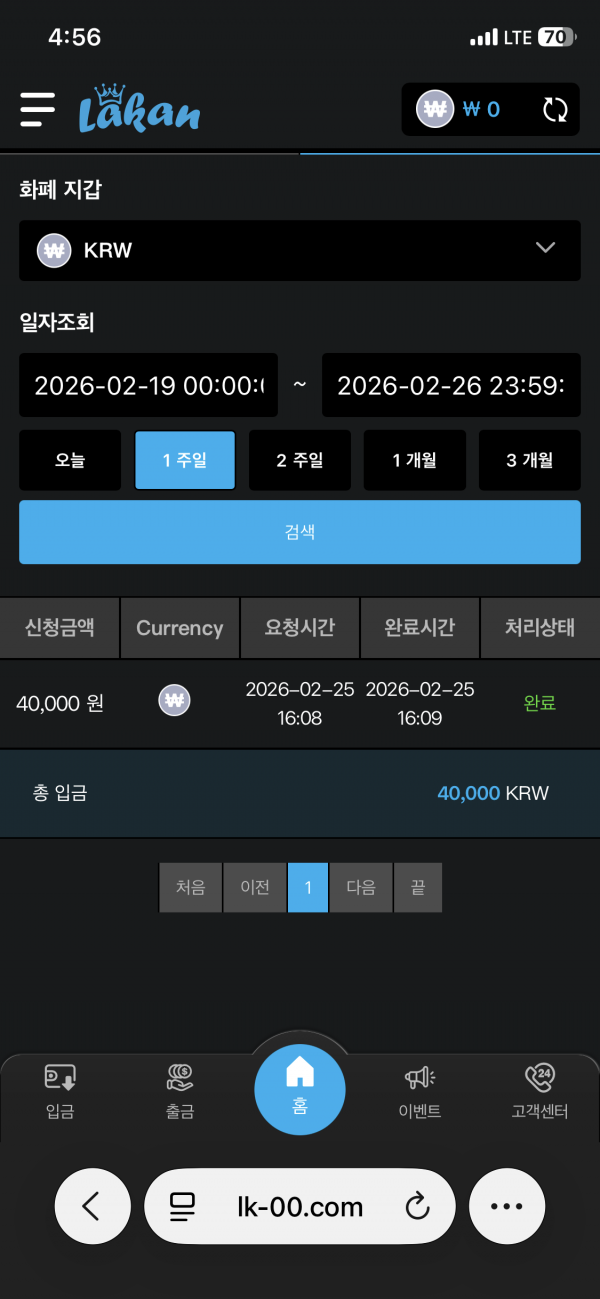Switch to the 출금 withdrawal tab

click(x=180, y=1091)
